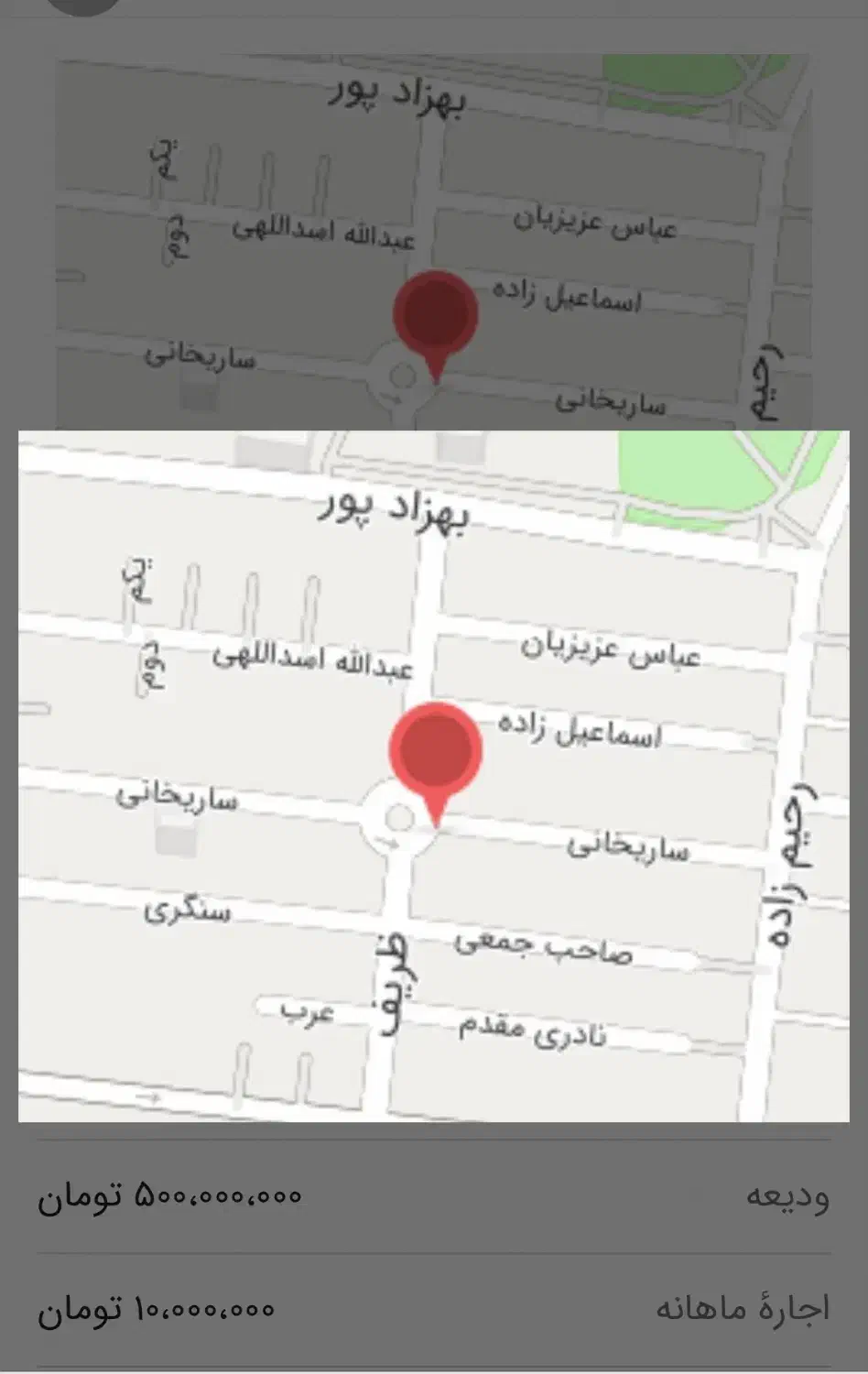This screenshot has width=868, height=1374.
Task: Select the ساریخانی street name on the map
Action: (x=179, y=799)
